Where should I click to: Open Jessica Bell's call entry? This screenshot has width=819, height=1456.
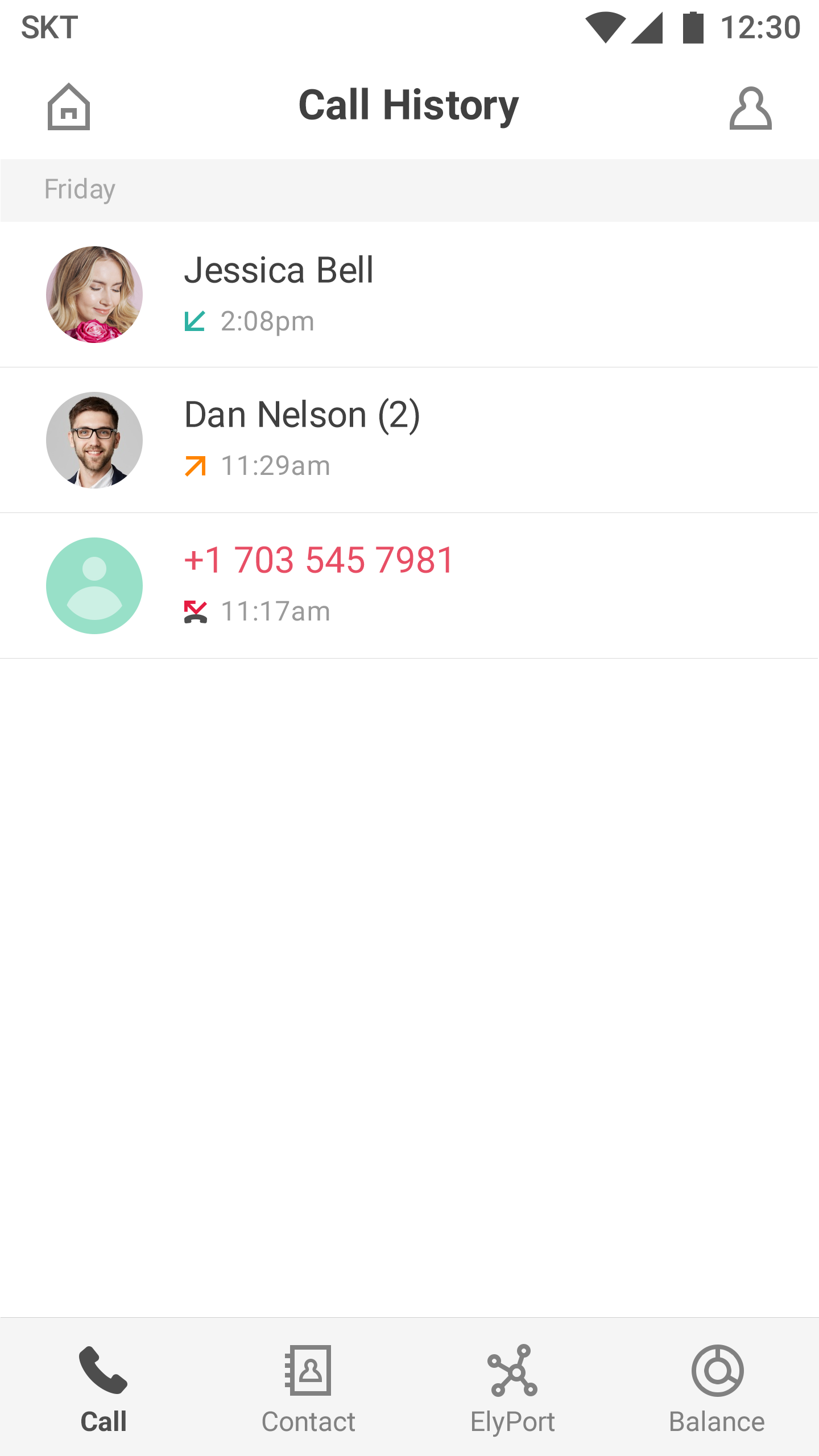point(409,295)
